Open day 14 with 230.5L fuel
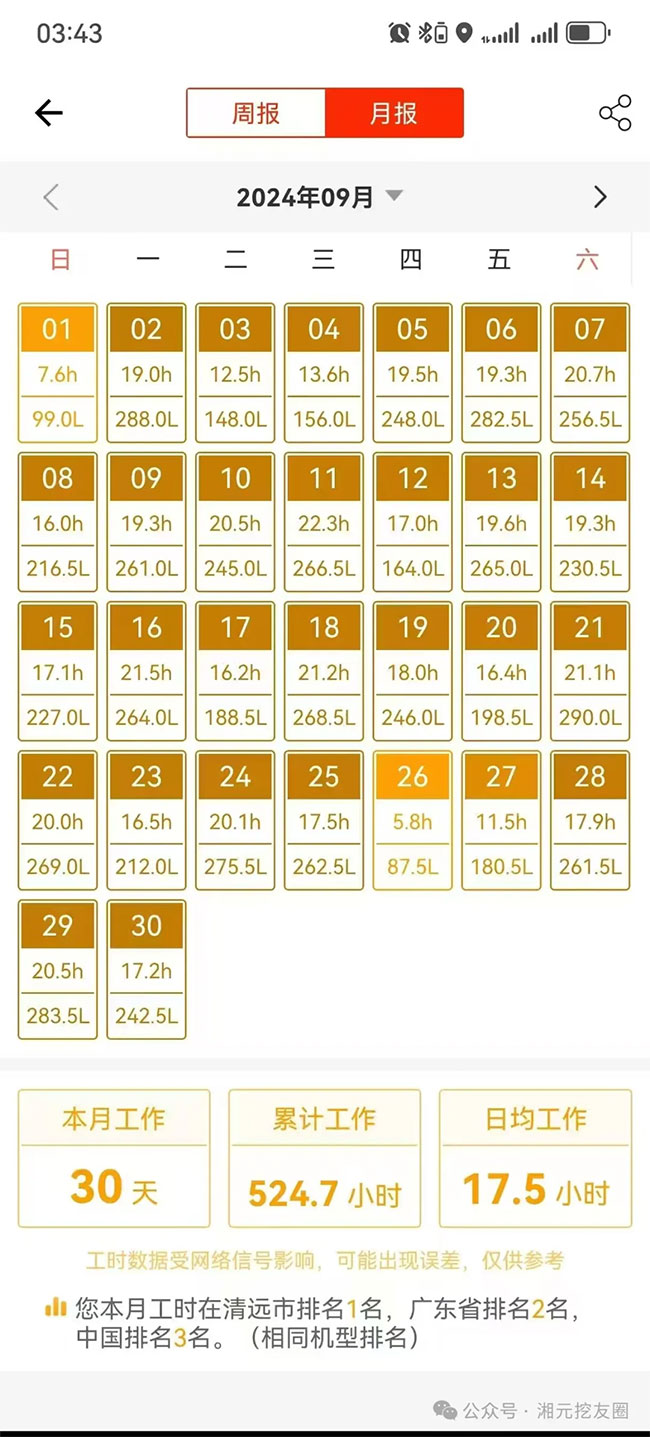The image size is (650, 1437). [590, 522]
